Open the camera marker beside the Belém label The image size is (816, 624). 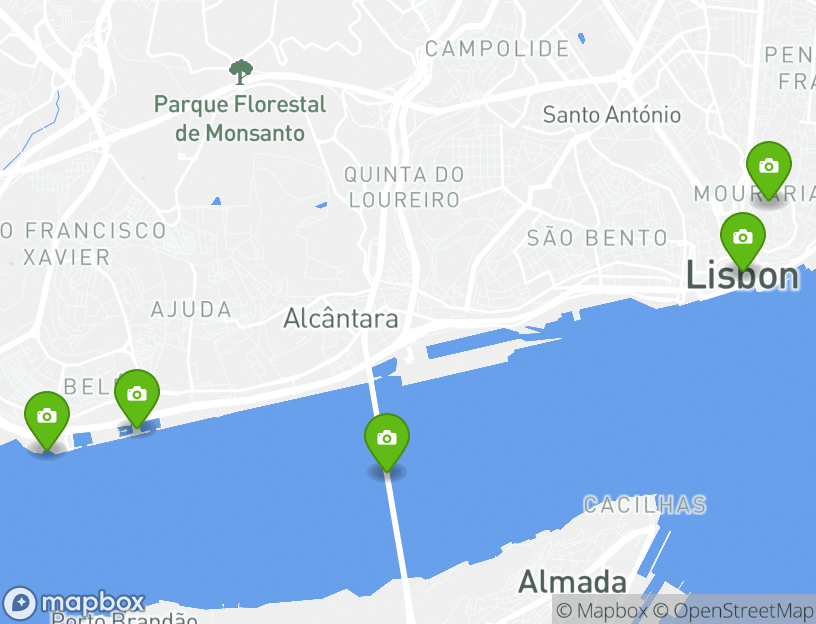point(137,394)
